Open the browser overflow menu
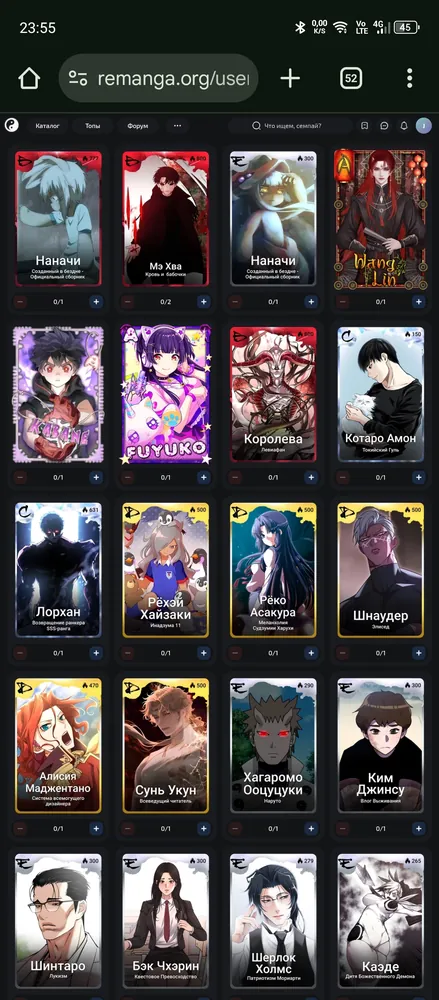Screen dimensions: 439x1000 [x=409, y=78]
